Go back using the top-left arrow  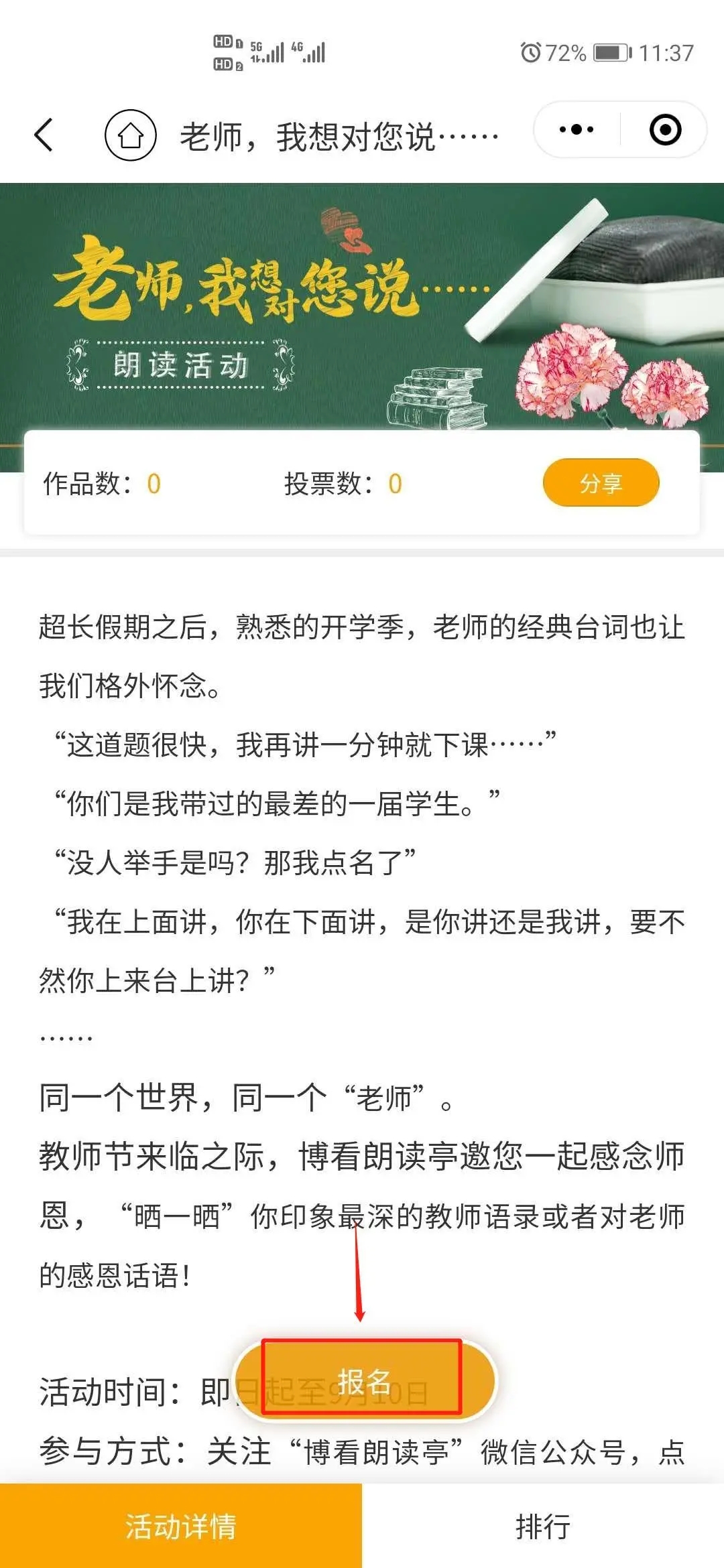point(44,135)
